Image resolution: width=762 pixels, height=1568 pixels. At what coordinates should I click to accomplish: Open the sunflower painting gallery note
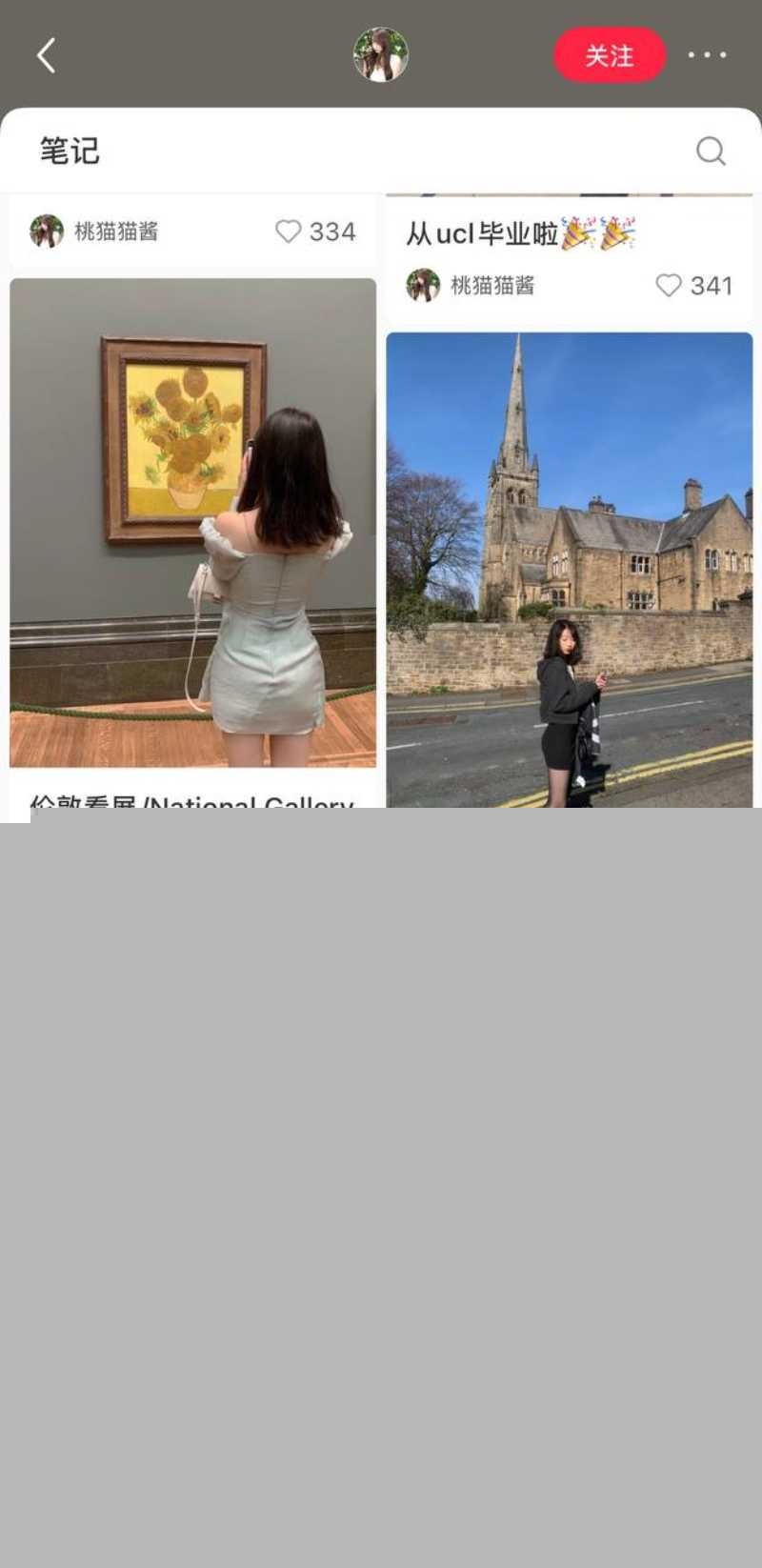tap(192, 522)
